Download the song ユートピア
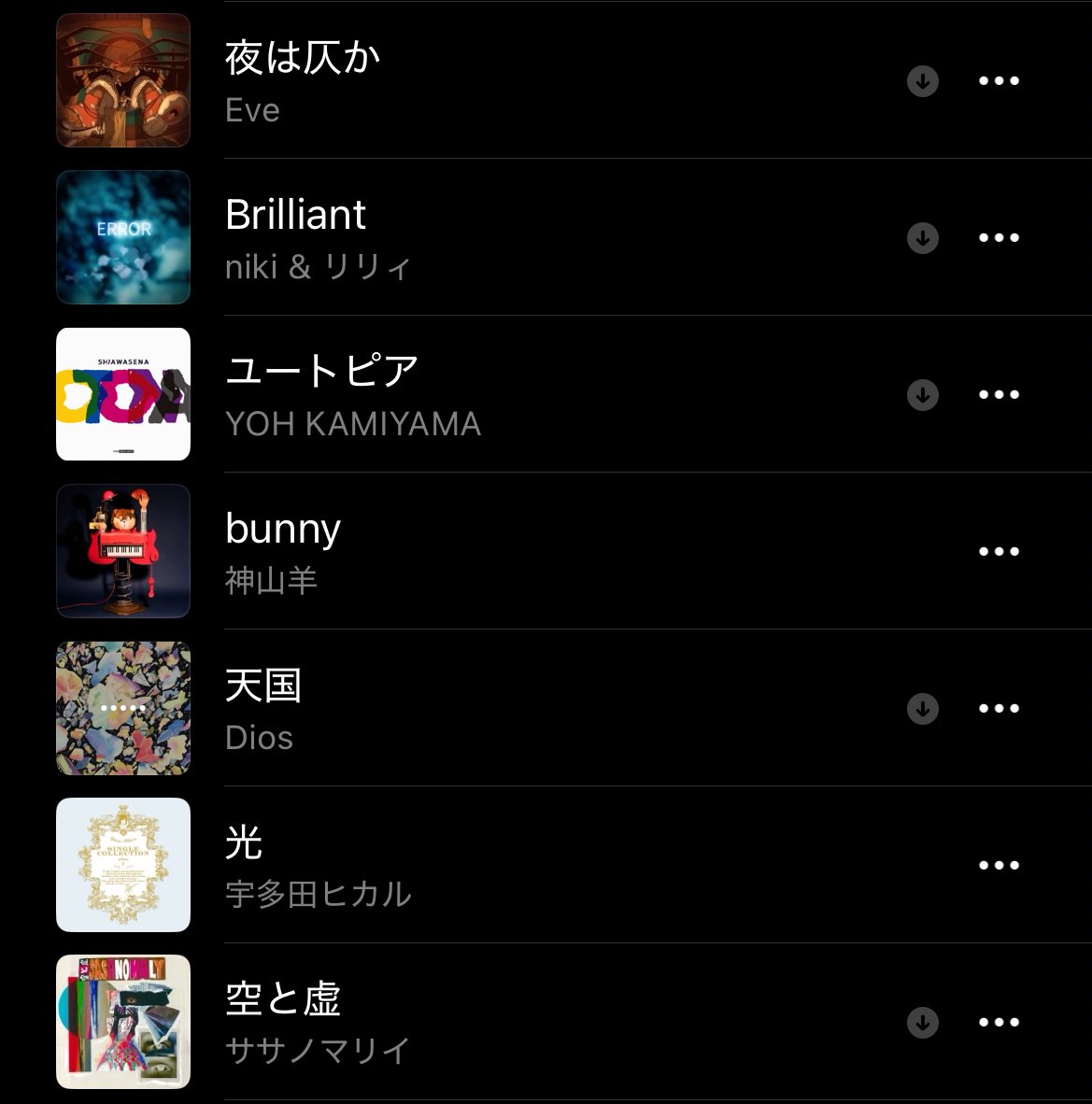 [x=922, y=395]
